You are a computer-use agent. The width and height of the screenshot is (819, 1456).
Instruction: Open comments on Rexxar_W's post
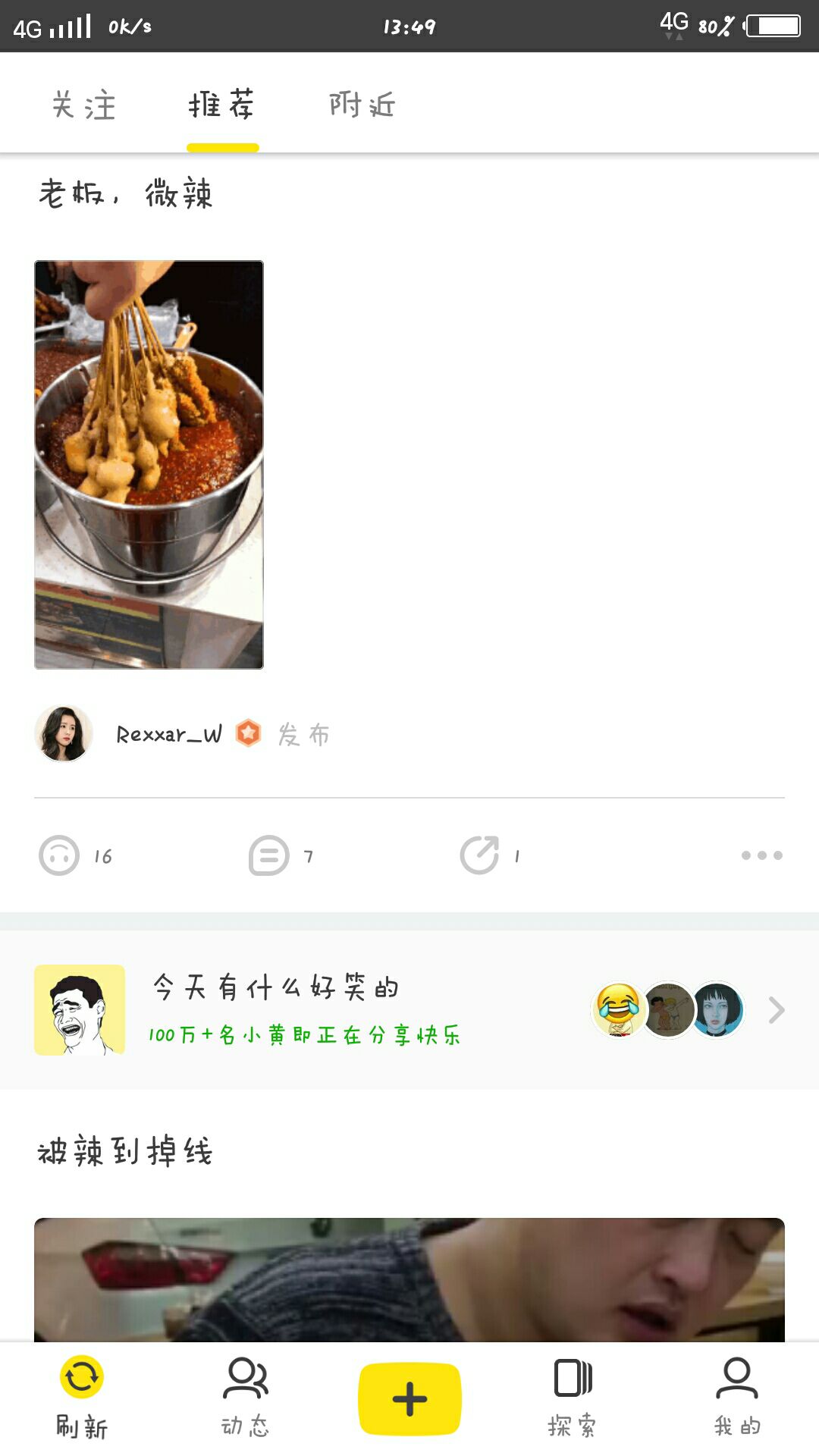point(269,855)
